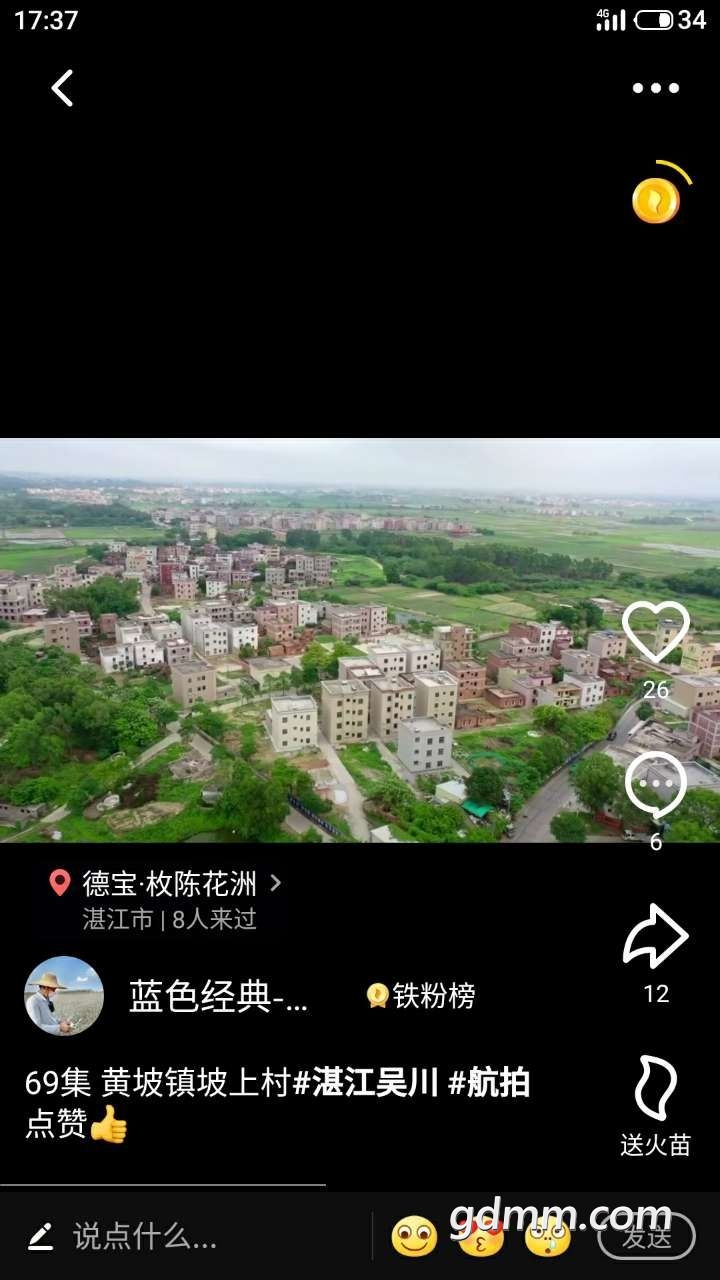Screen dimensions: 720x1280
Task: Share this video via the arrow icon
Action: pyautogui.click(x=656, y=938)
